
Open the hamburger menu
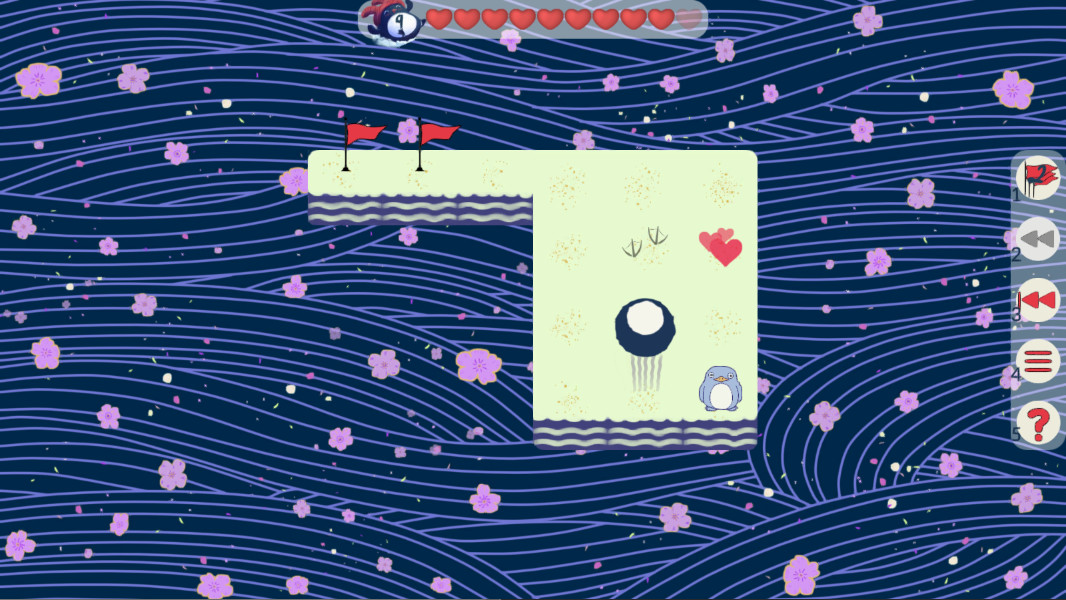pyautogui.click(x=1038, y=361)
